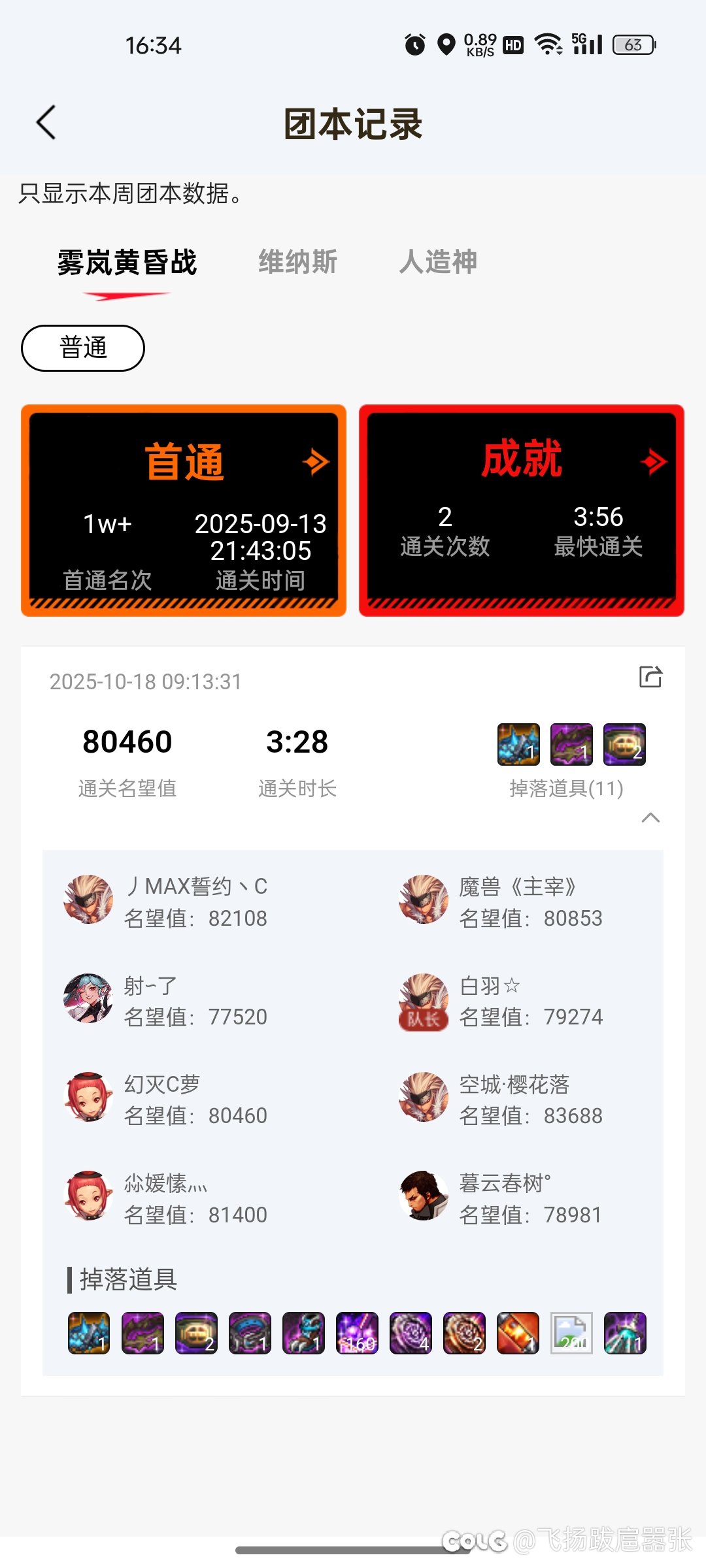Screen dimensions: 706x1568
Task: Go back from 团本记录 page
Action: point(46,123)
